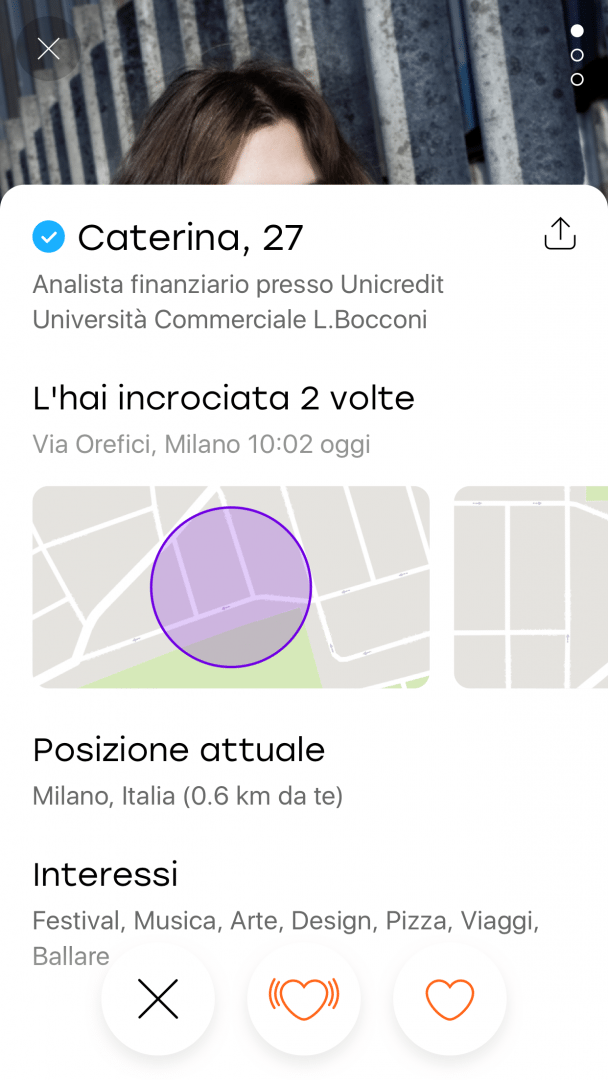Reject the profile with the X button
The height and width of the screenshot is (1080, 608).
(158, 998)
